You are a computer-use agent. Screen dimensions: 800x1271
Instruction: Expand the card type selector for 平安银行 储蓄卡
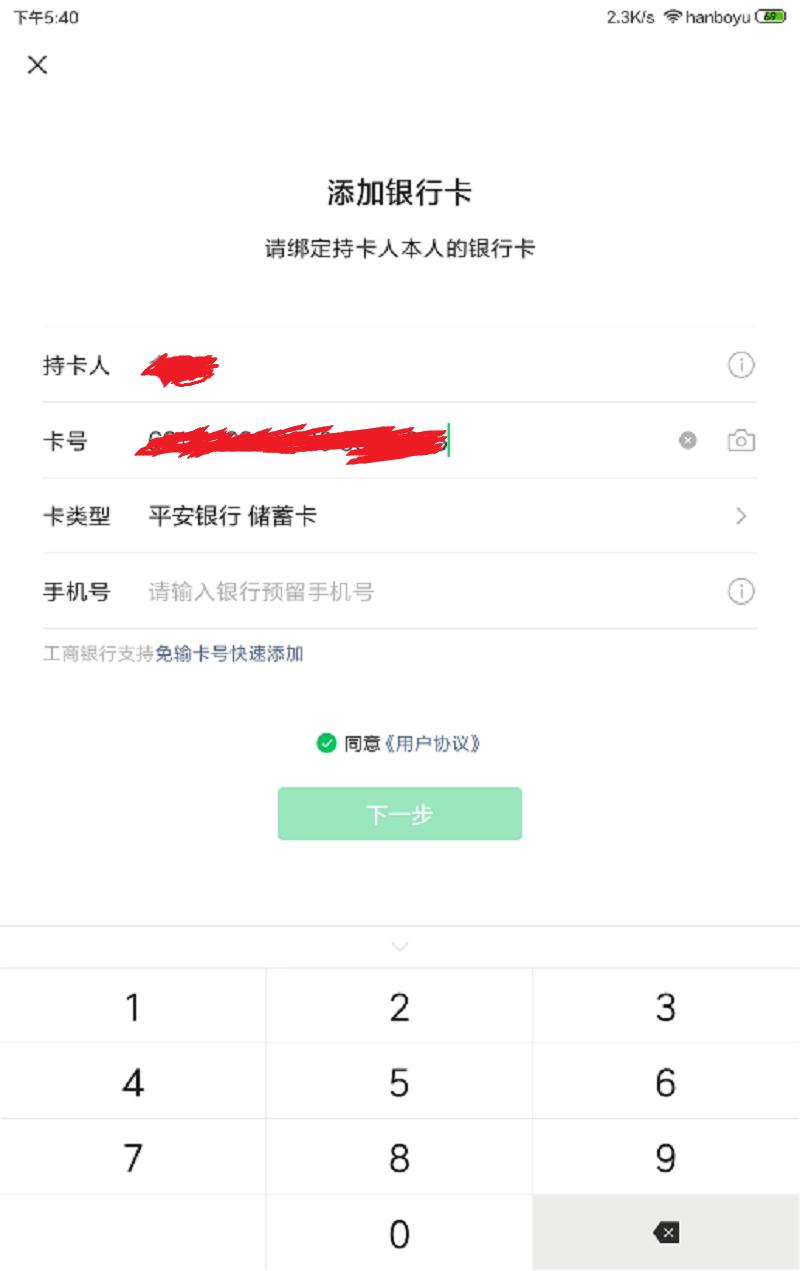(740, 516)
